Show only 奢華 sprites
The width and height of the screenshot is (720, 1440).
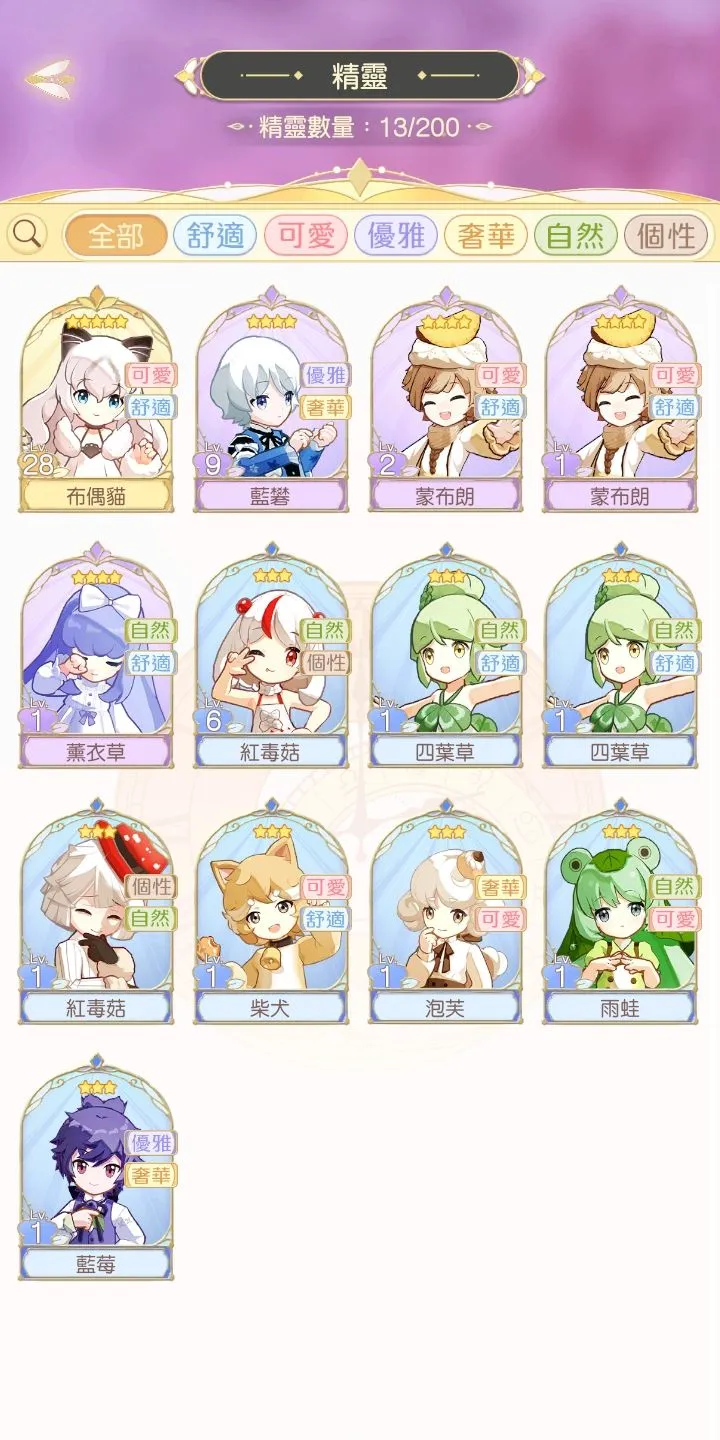tap(486, 236)
